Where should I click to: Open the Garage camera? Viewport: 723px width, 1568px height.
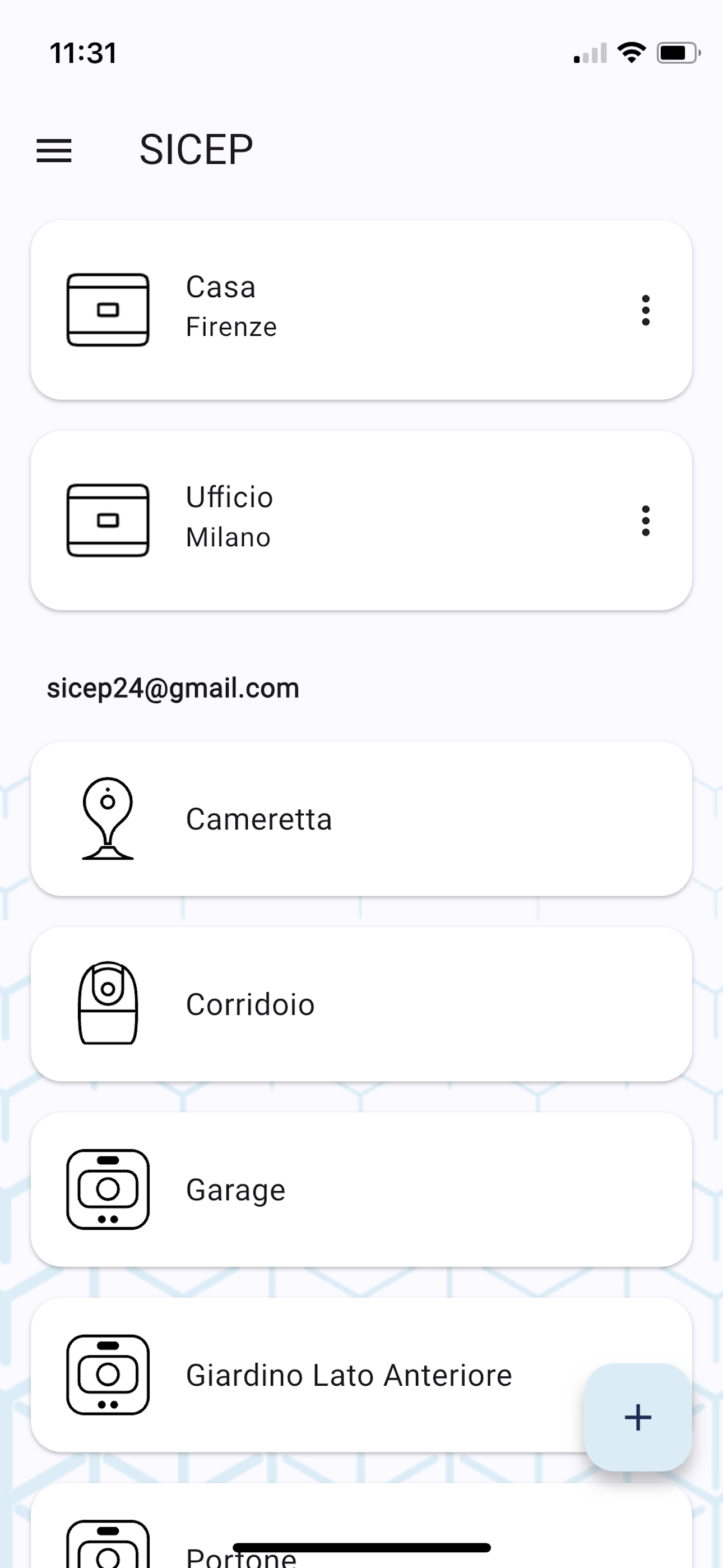click(x=361, y=1189)
